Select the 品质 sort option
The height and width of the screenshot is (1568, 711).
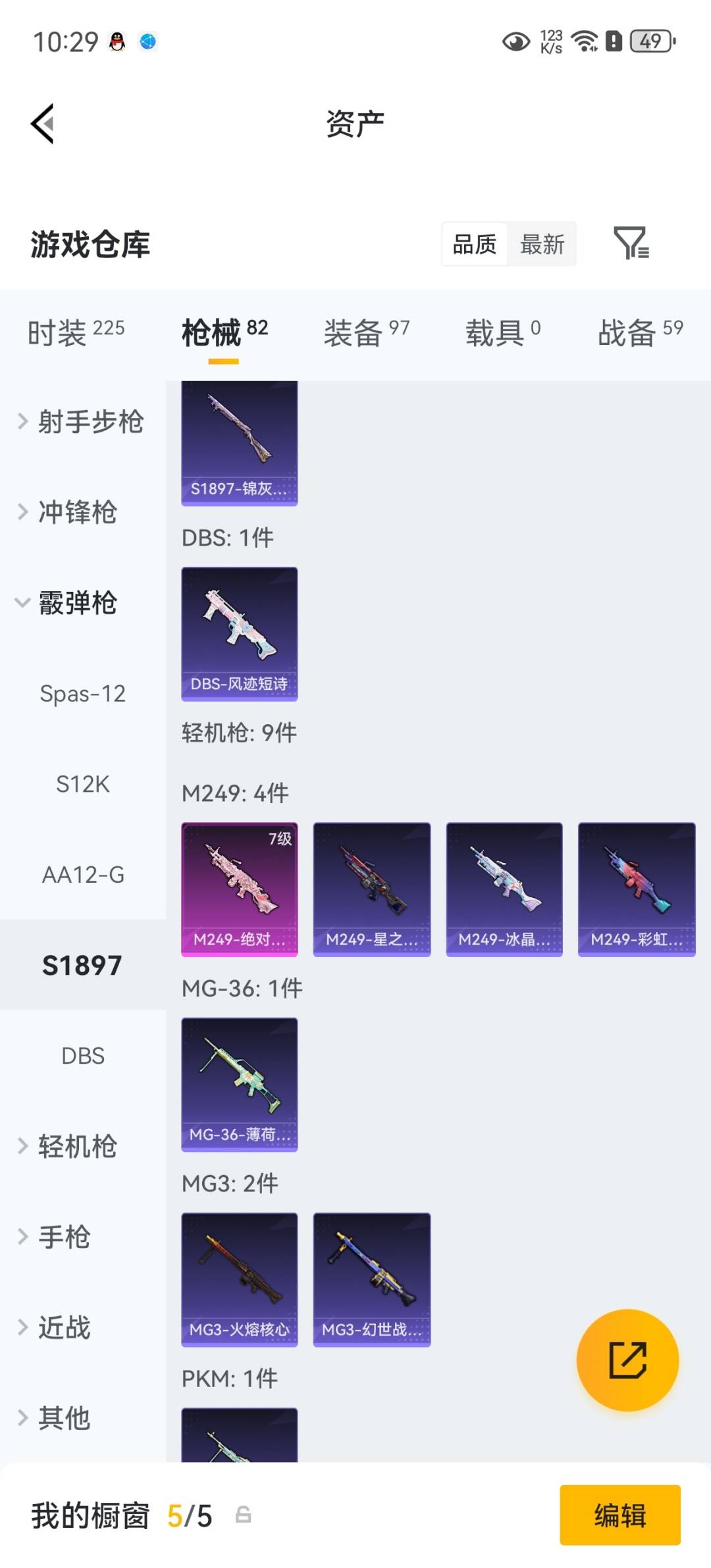pyautogui.click(x=475, y=244)
